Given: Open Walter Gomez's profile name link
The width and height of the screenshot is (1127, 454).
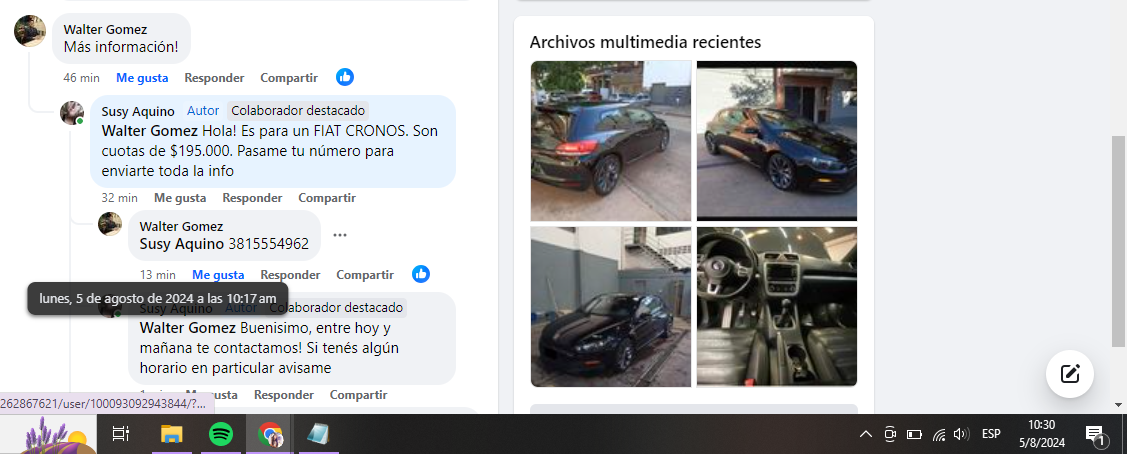Looking at the screenshot, I should pyautogui.click(x=105, y=29).
